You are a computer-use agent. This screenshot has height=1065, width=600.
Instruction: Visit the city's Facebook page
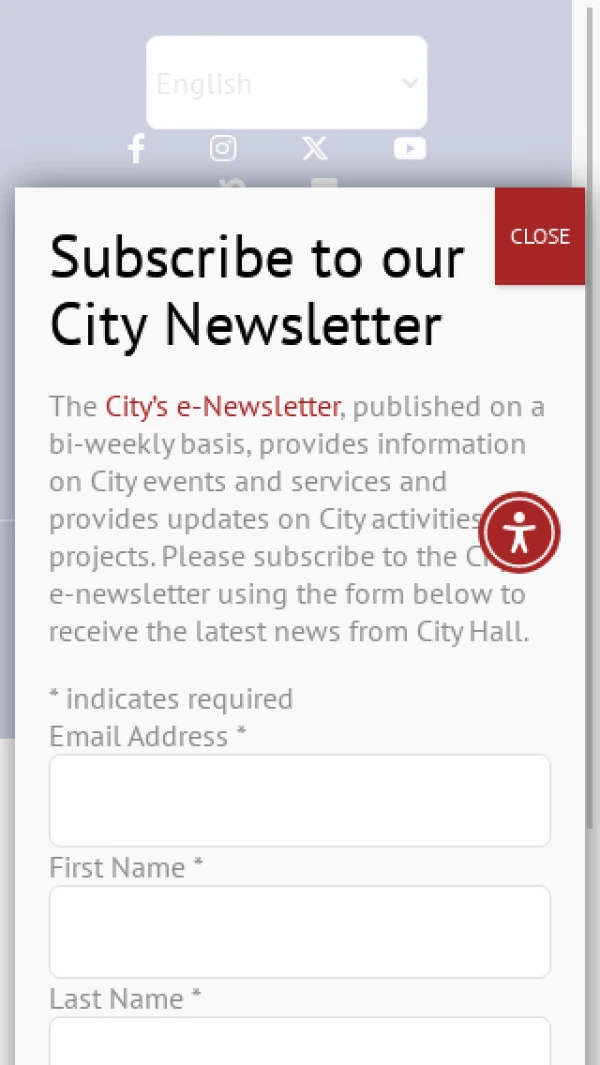tap(137, 149)
